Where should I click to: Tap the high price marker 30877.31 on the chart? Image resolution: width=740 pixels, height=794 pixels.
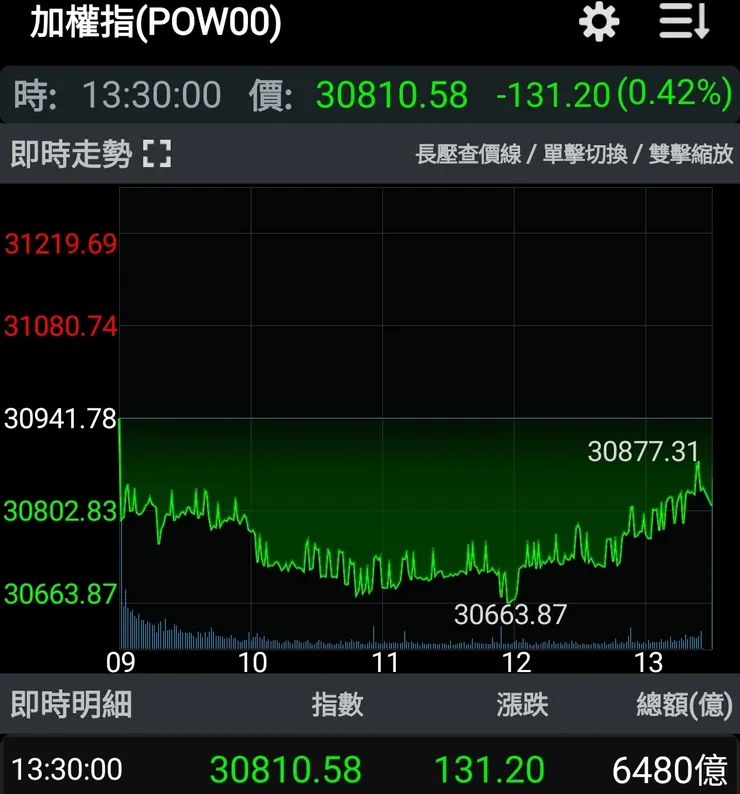coord(643,452)
